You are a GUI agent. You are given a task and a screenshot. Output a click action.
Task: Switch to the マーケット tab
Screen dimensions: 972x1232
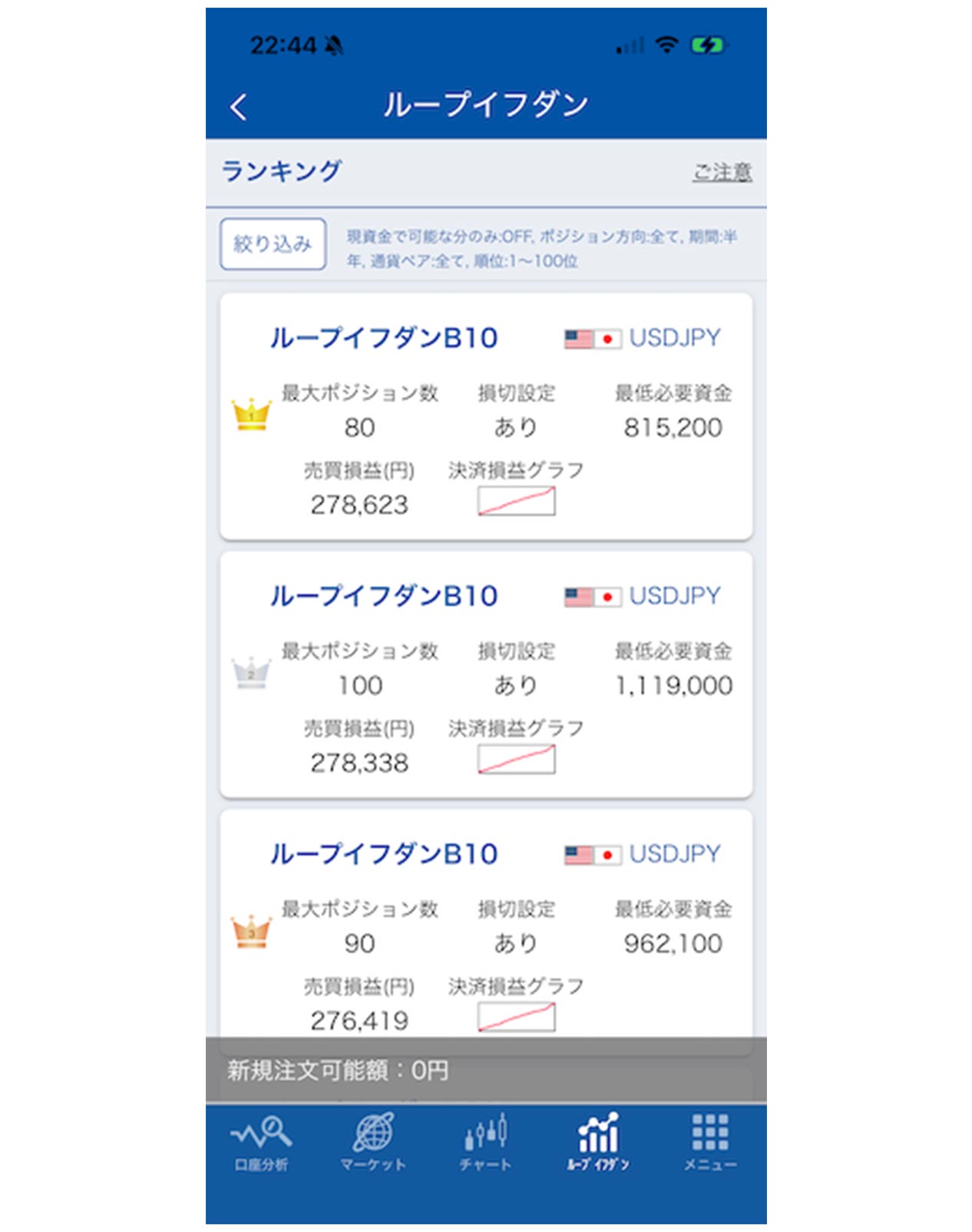pos(373,1142)
